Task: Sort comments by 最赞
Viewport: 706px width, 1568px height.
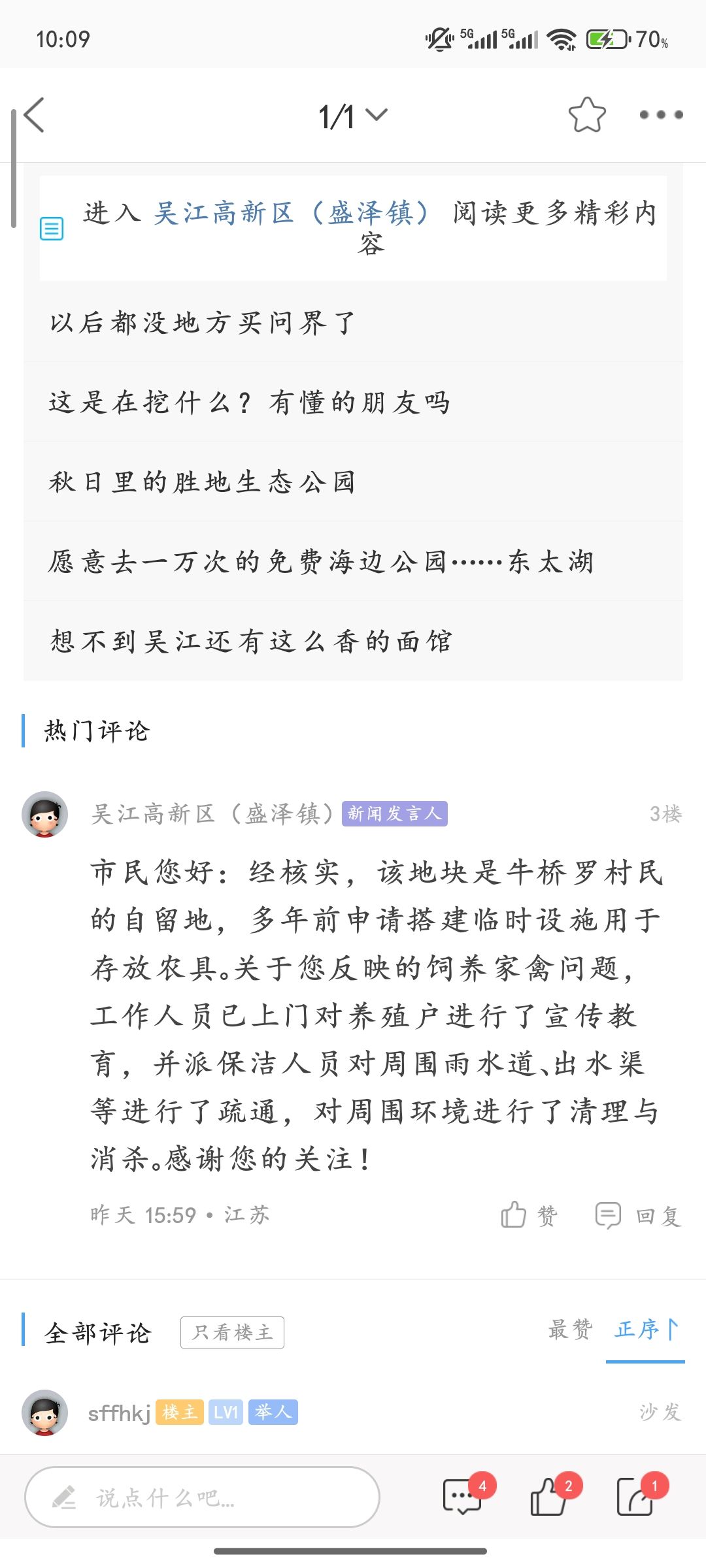Action: (x=570, y=1329)
